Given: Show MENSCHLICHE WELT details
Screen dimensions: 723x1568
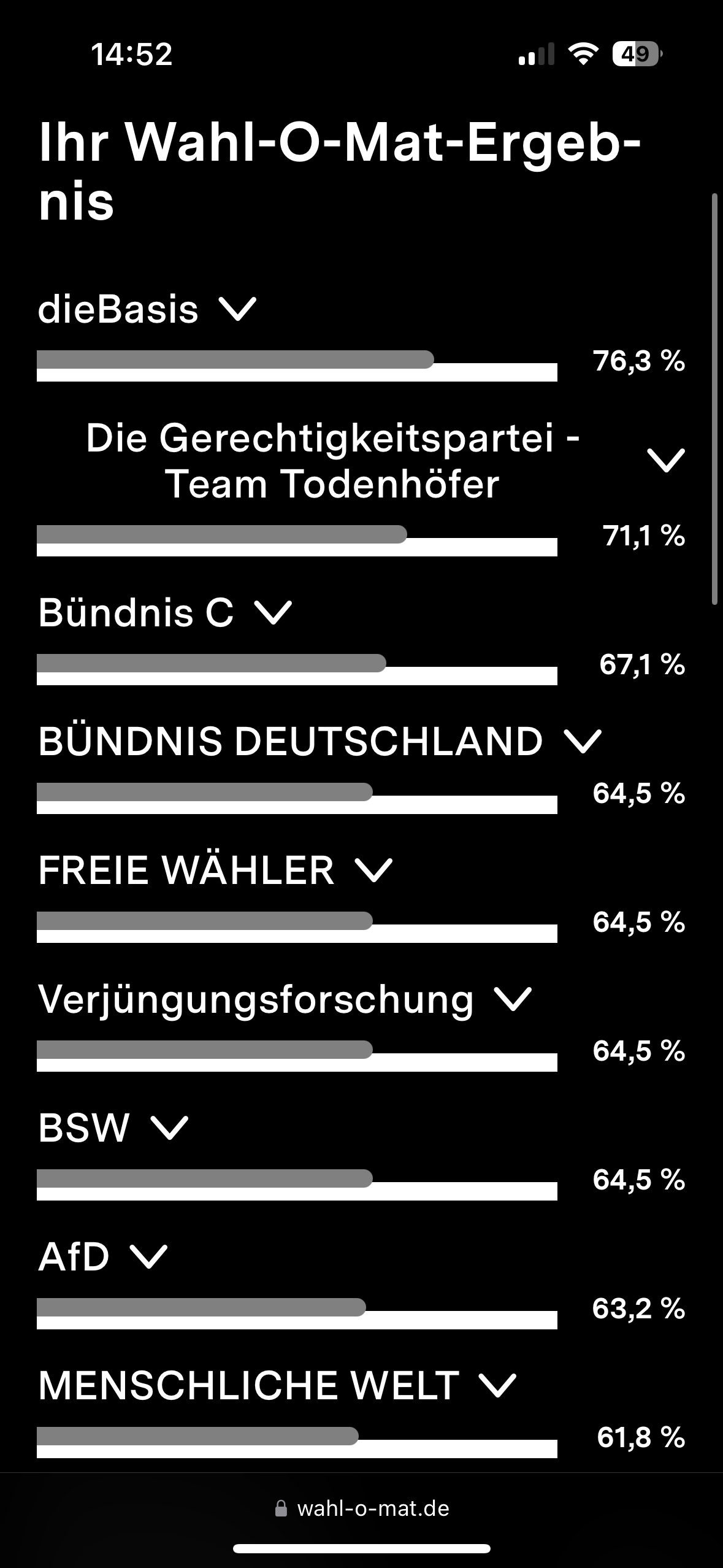Looking at the screenshot, I should point(497,1385).
